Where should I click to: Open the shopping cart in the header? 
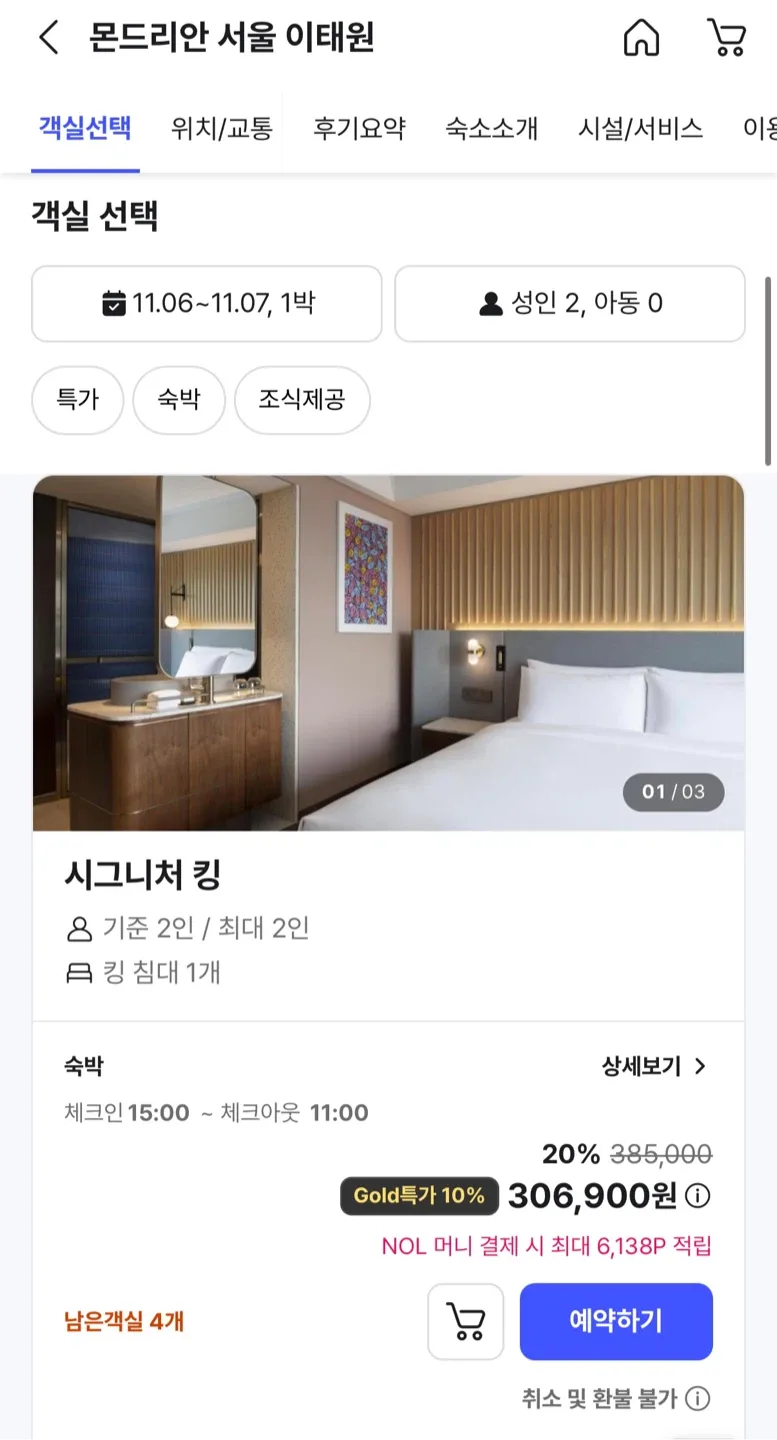(727, 38)
